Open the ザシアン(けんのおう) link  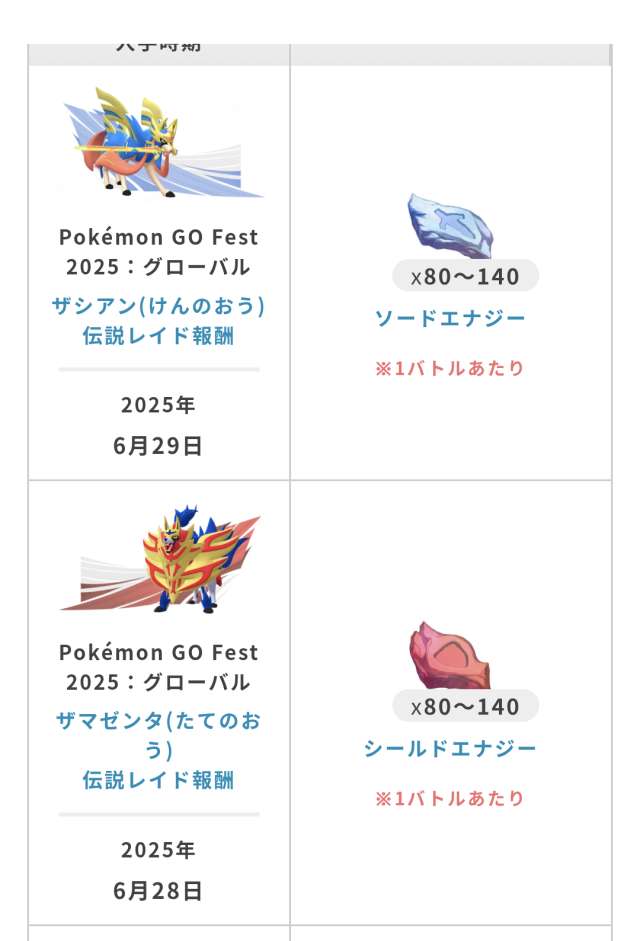click(158, 306)
